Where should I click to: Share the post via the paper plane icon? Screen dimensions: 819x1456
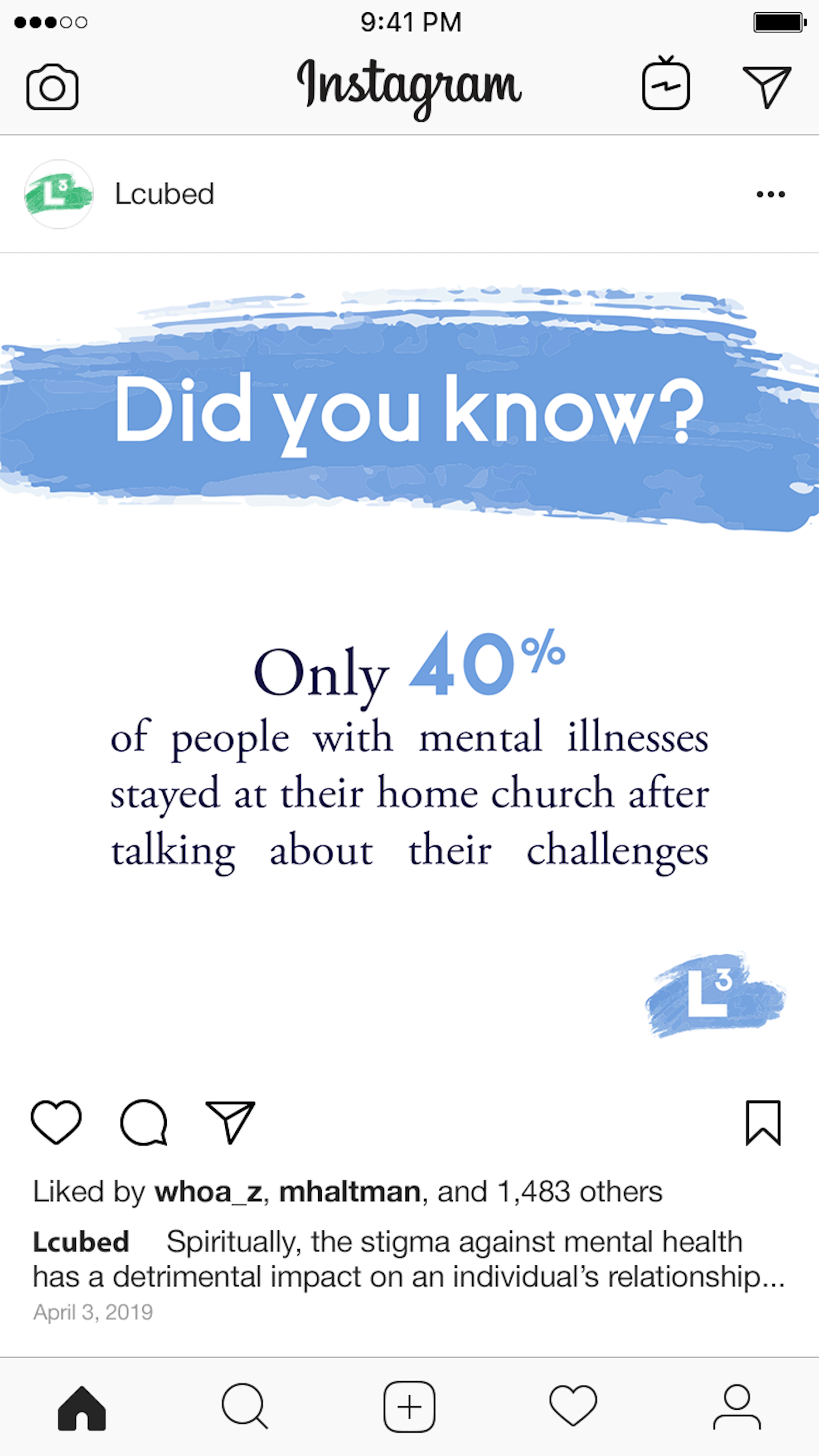230,1122
